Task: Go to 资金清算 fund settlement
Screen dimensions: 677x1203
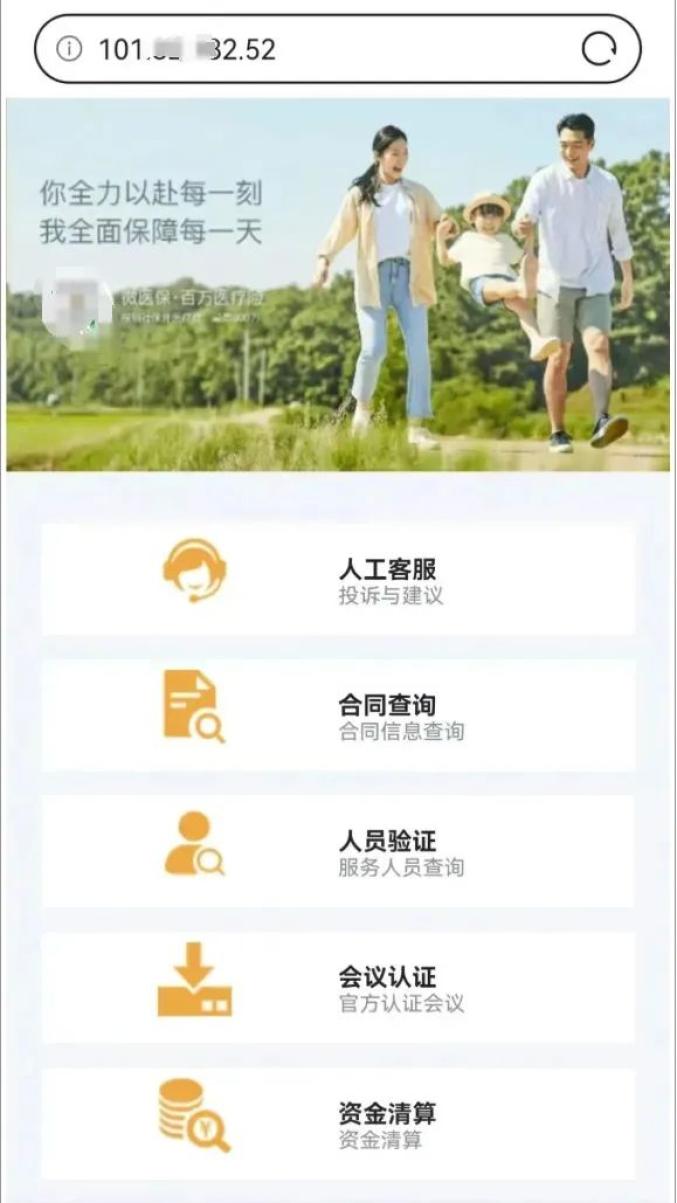Action: coord(338,1124)
